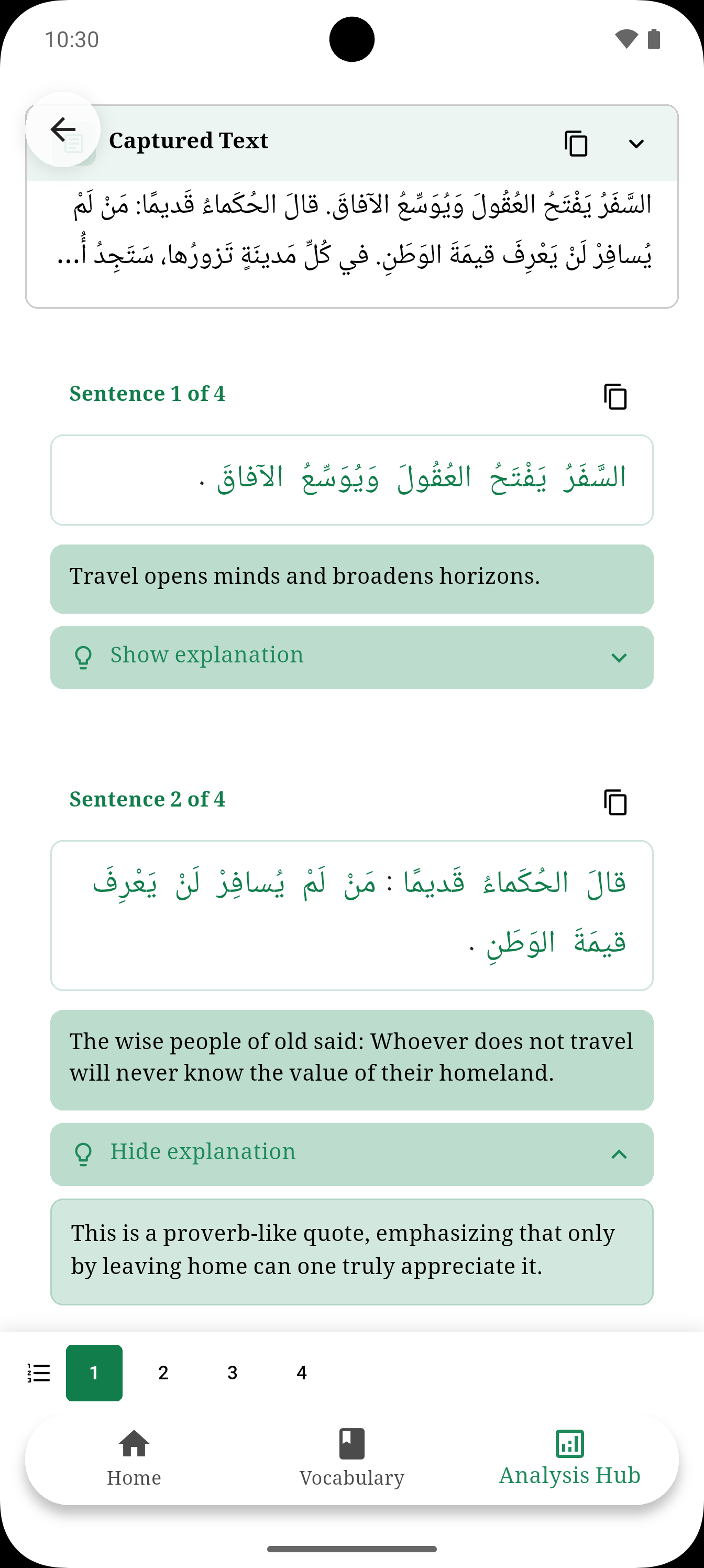Switch to the Home tab
The width and height of the screenshot is (704, 1568).
134,1458
